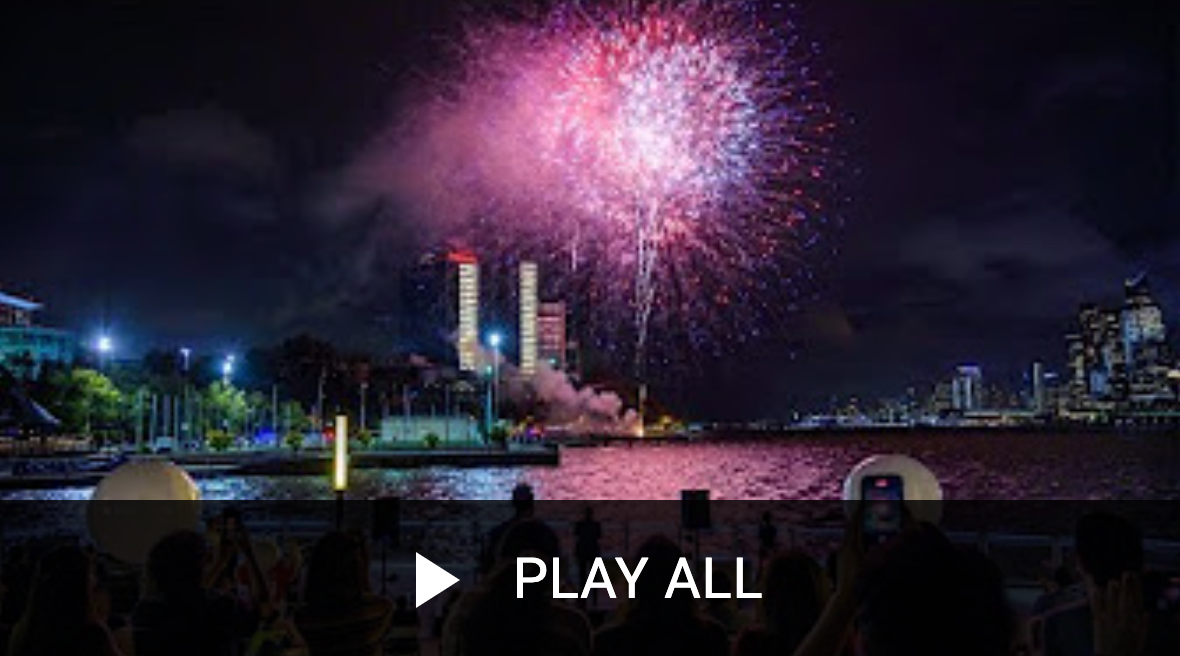Tap Play All on the fireworks playlist
Viewport: 1180px width, 656px height.
590,579
